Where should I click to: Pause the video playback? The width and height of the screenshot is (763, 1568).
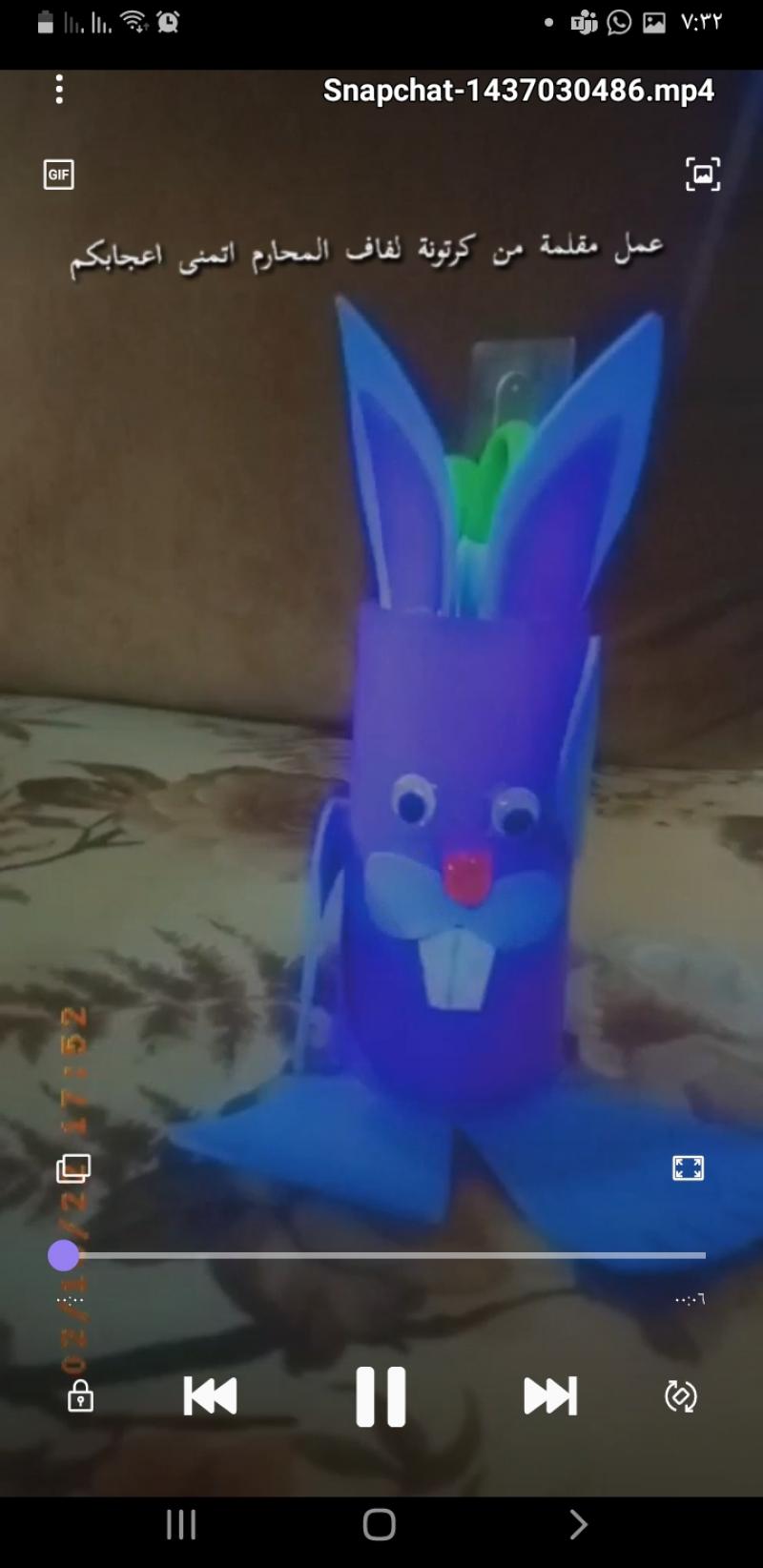tap(381, 1396)
